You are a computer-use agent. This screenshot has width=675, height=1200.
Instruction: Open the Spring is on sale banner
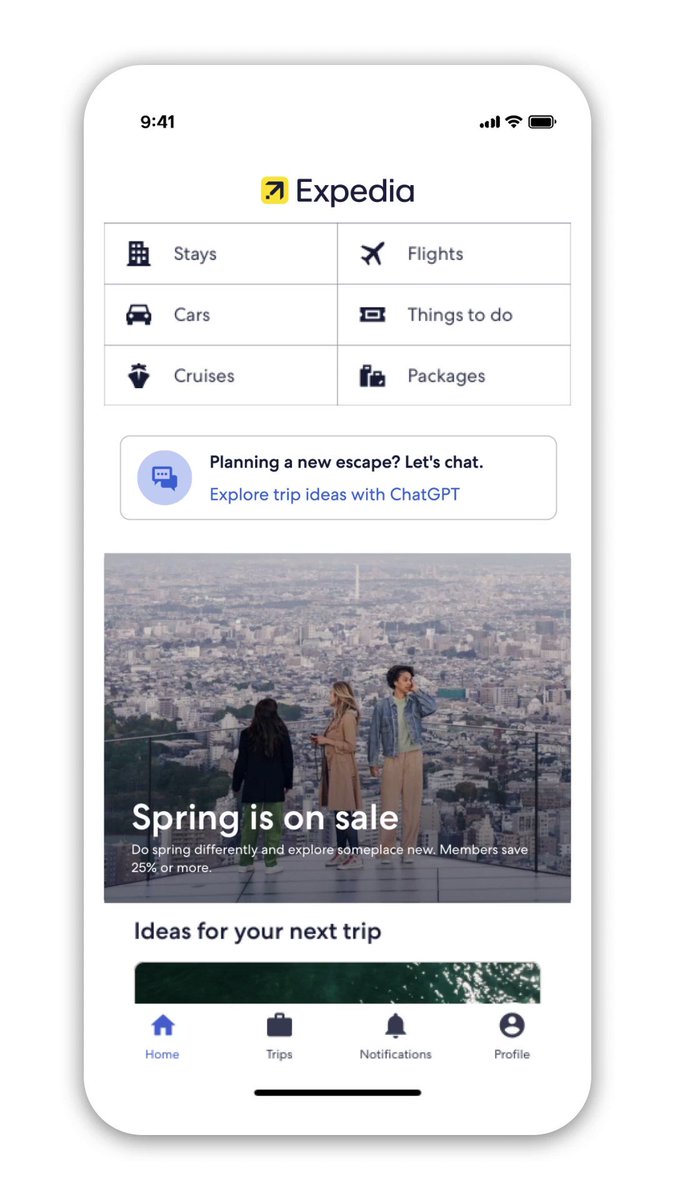pos(337,728)
